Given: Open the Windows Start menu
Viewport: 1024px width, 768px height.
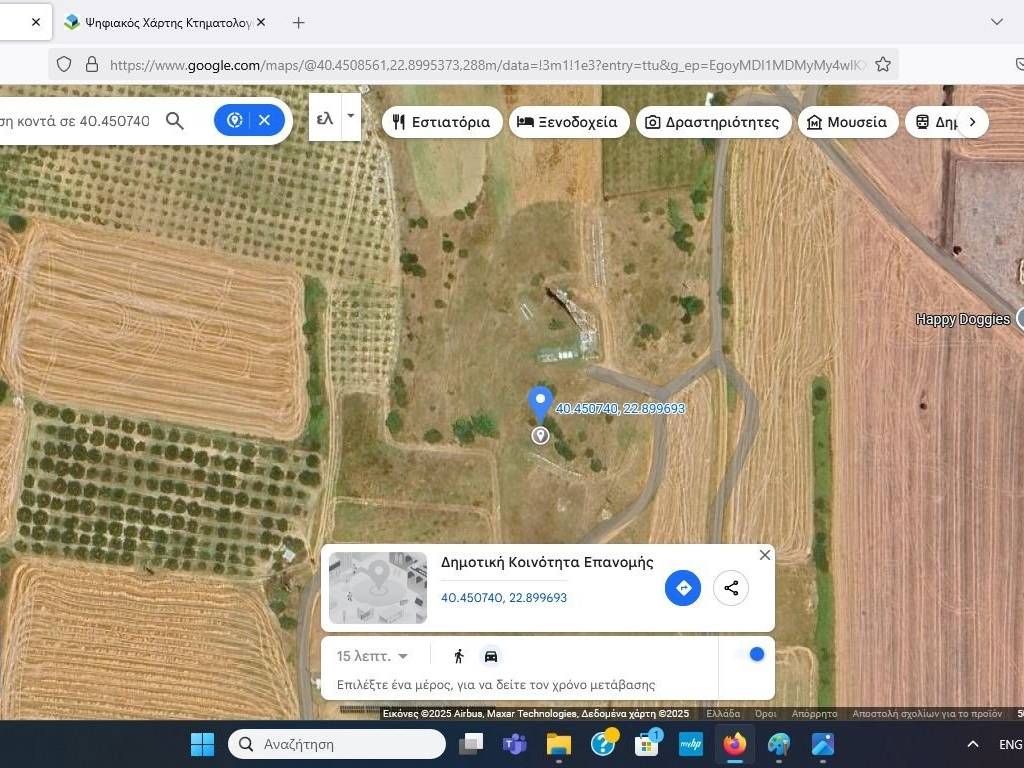Looking at the screenshot, I should [x=202, y=744].
